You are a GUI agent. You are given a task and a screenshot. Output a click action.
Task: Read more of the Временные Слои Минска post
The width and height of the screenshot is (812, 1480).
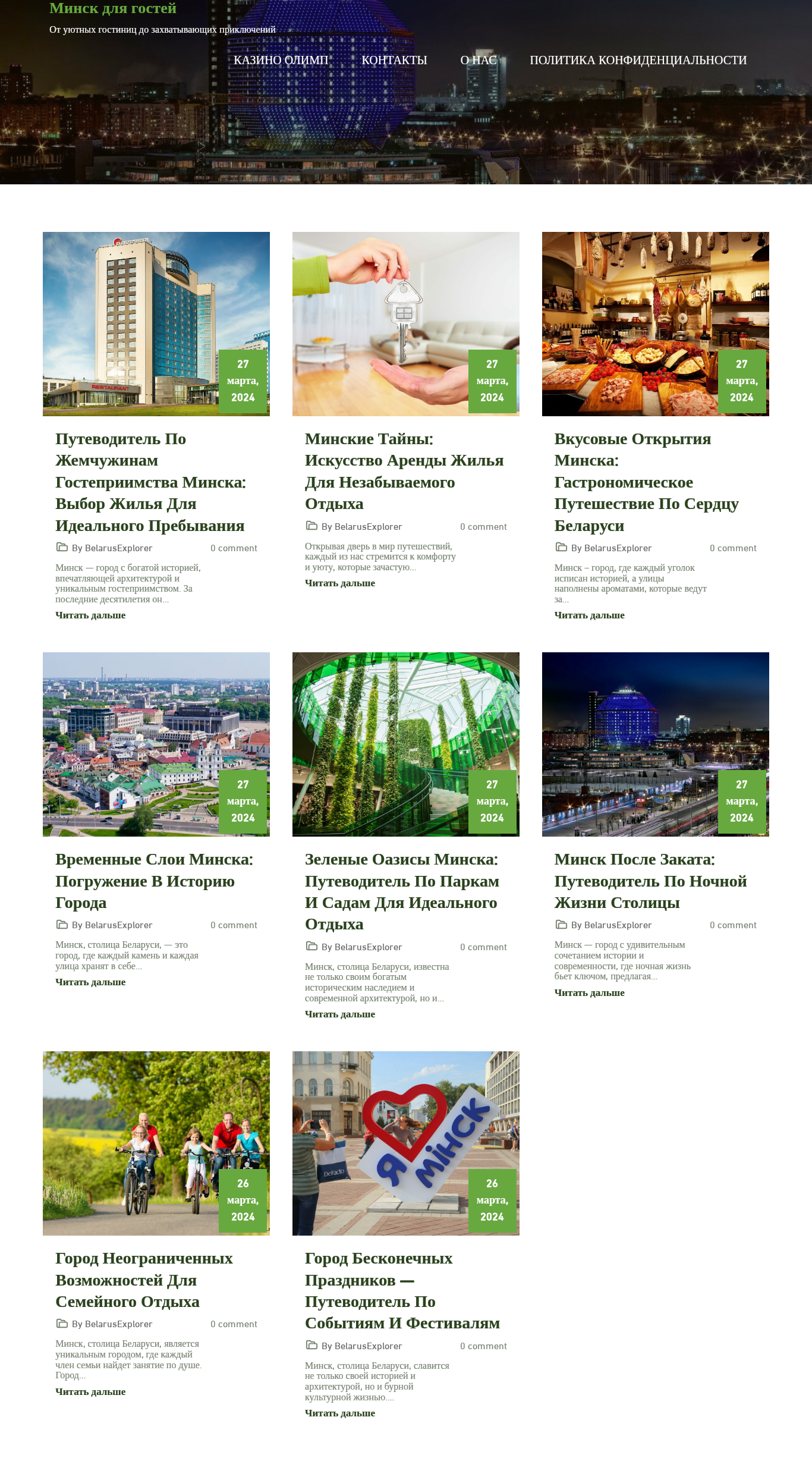(x=90, y=982)
